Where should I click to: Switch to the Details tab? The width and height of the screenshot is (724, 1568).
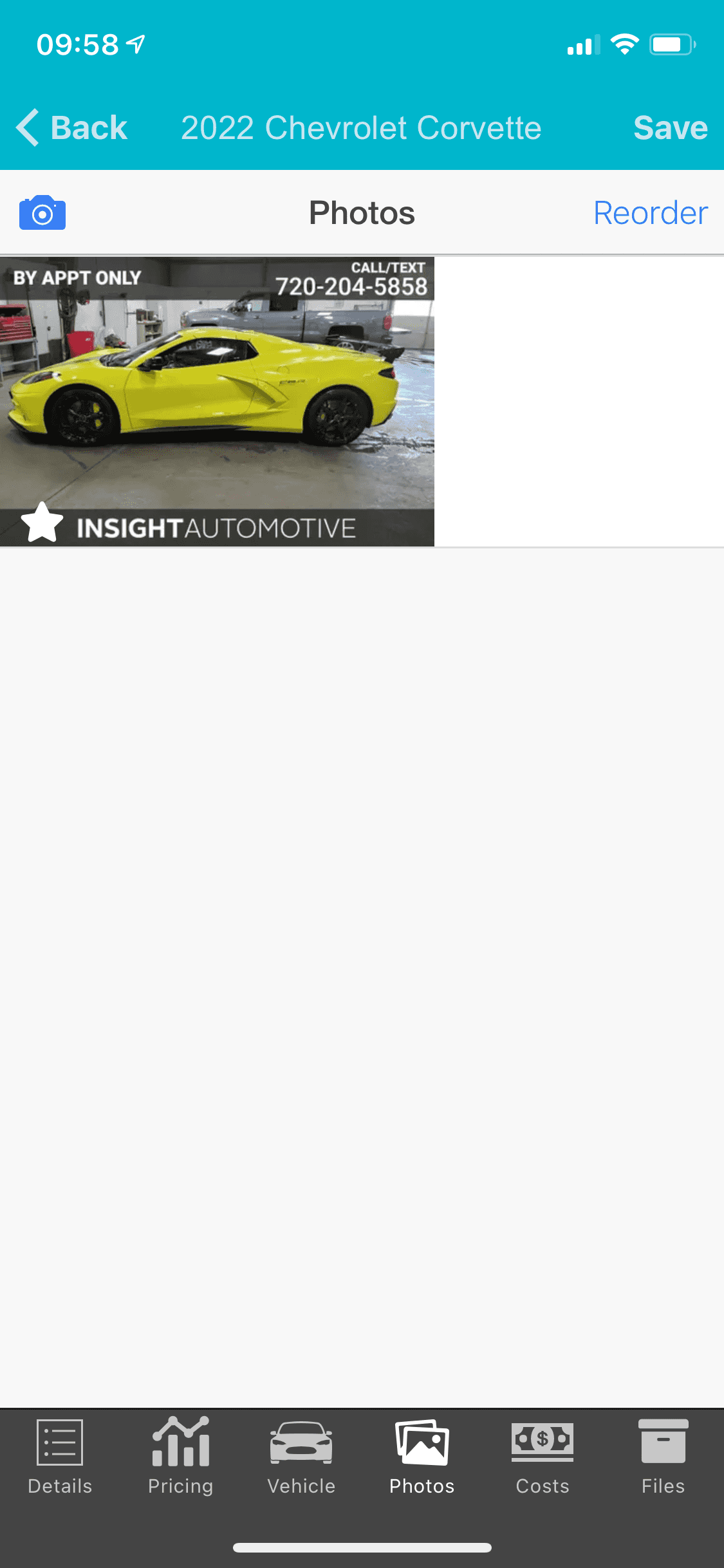click(x=60, y=1457)
